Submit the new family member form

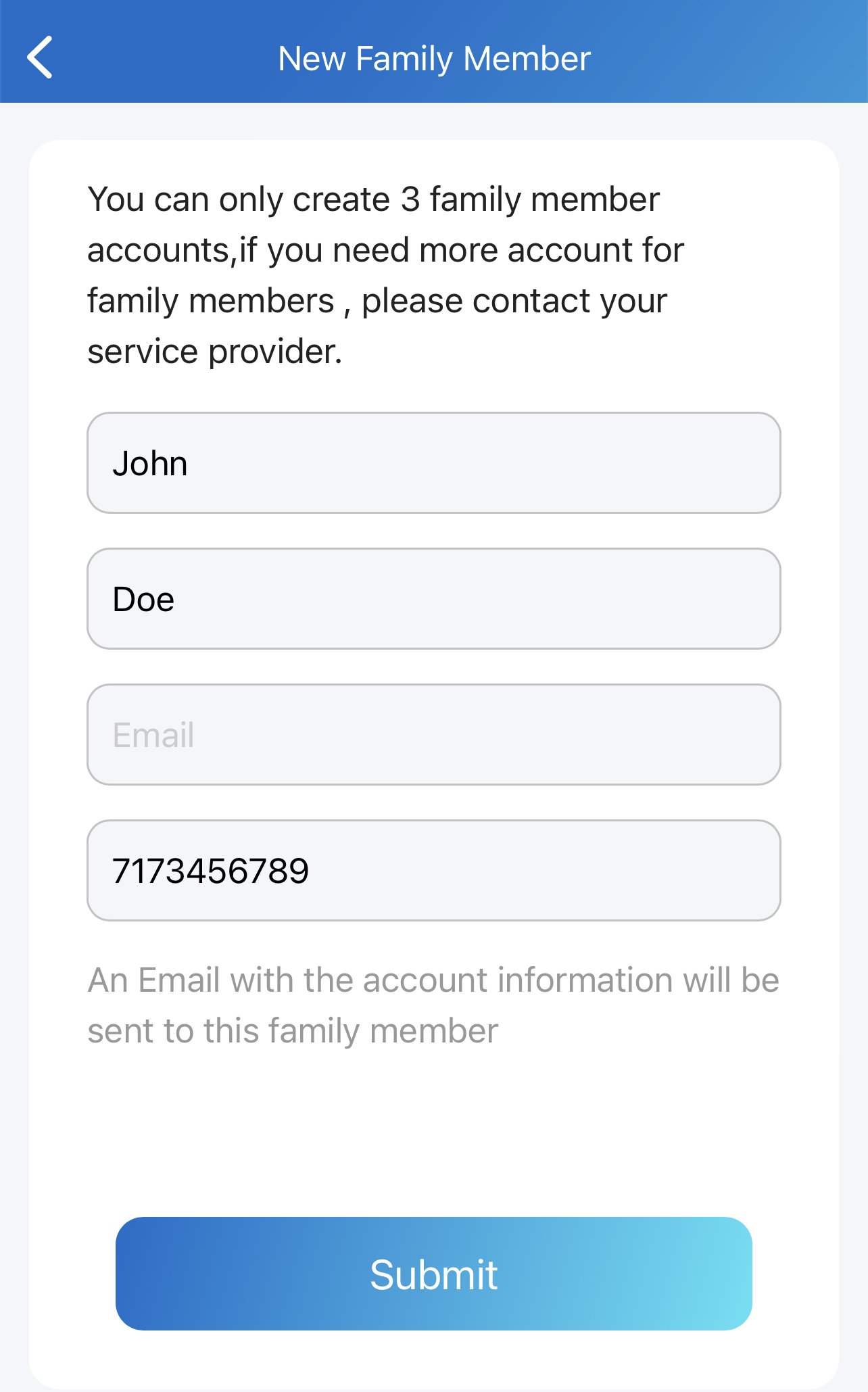point(434,1274)
